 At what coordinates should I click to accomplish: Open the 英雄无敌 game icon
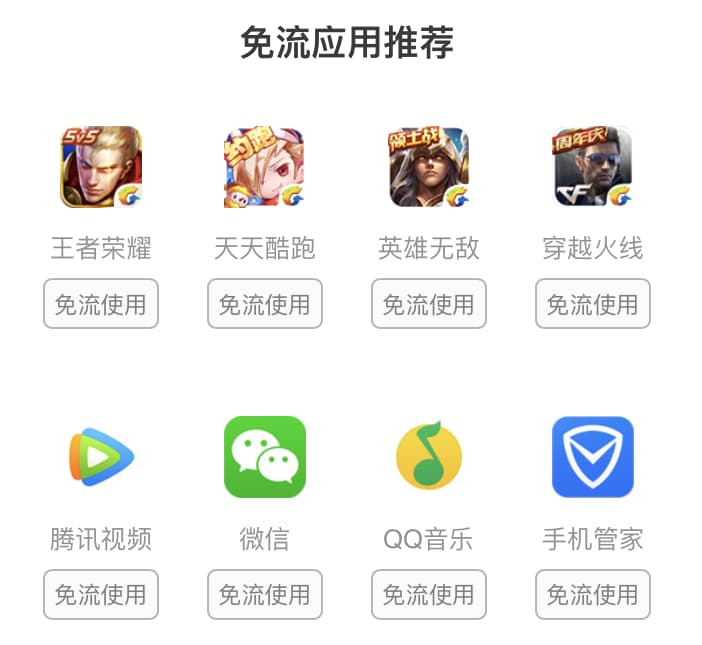(x=429, y=167)
